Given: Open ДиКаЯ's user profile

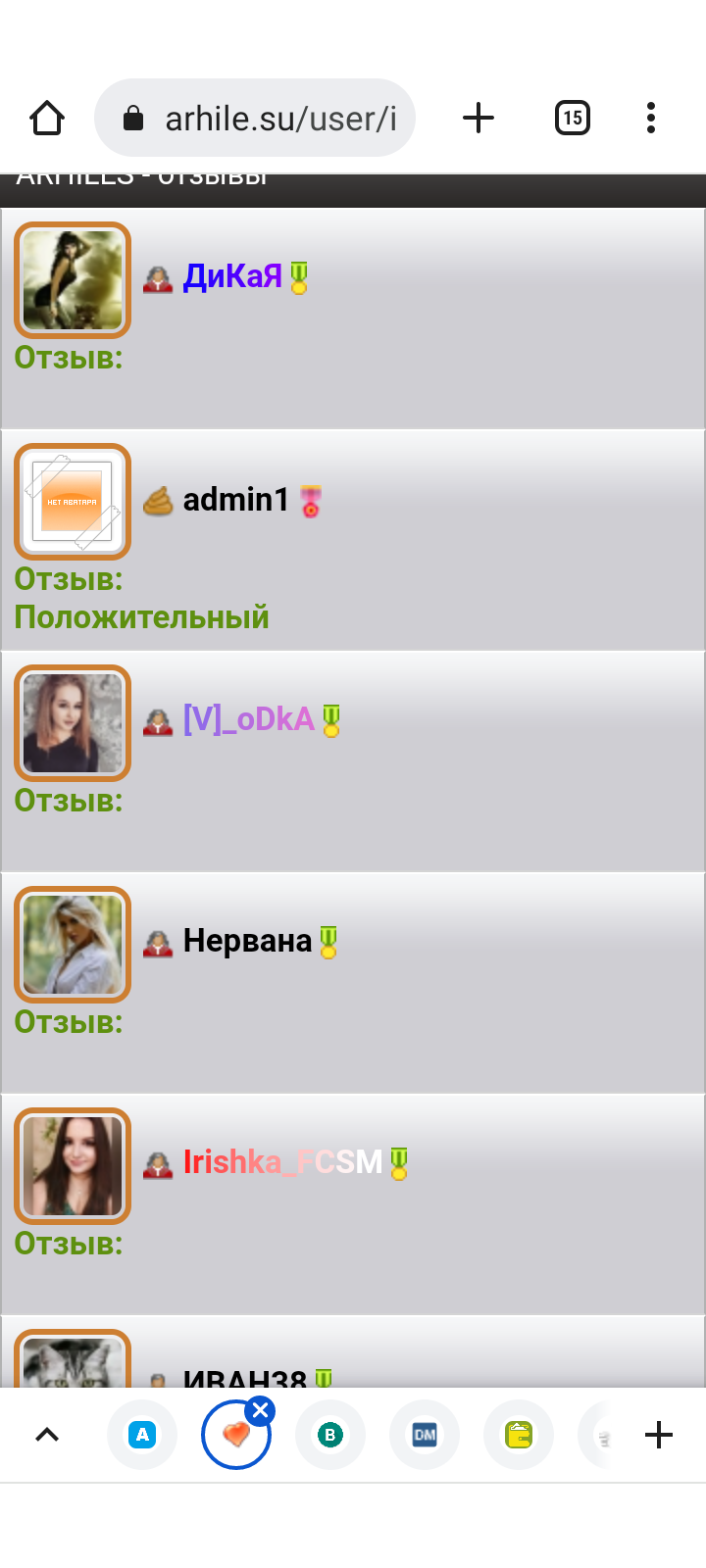Looking at the screenshot, I should click(232, 277).
